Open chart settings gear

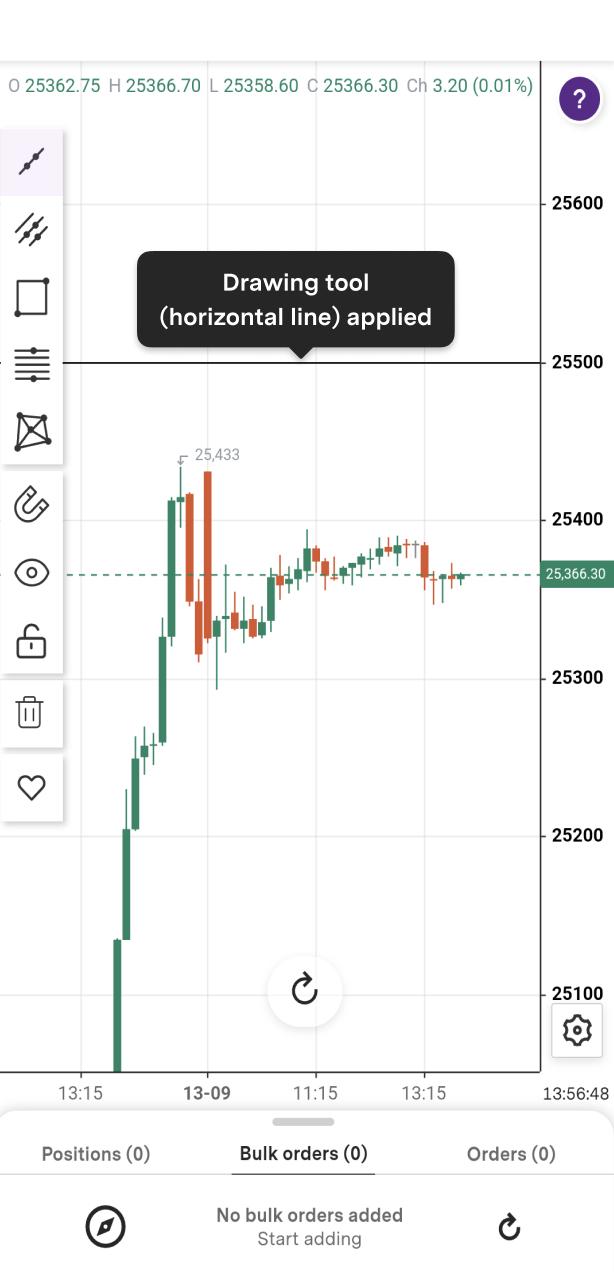[x=578, y=1029]
